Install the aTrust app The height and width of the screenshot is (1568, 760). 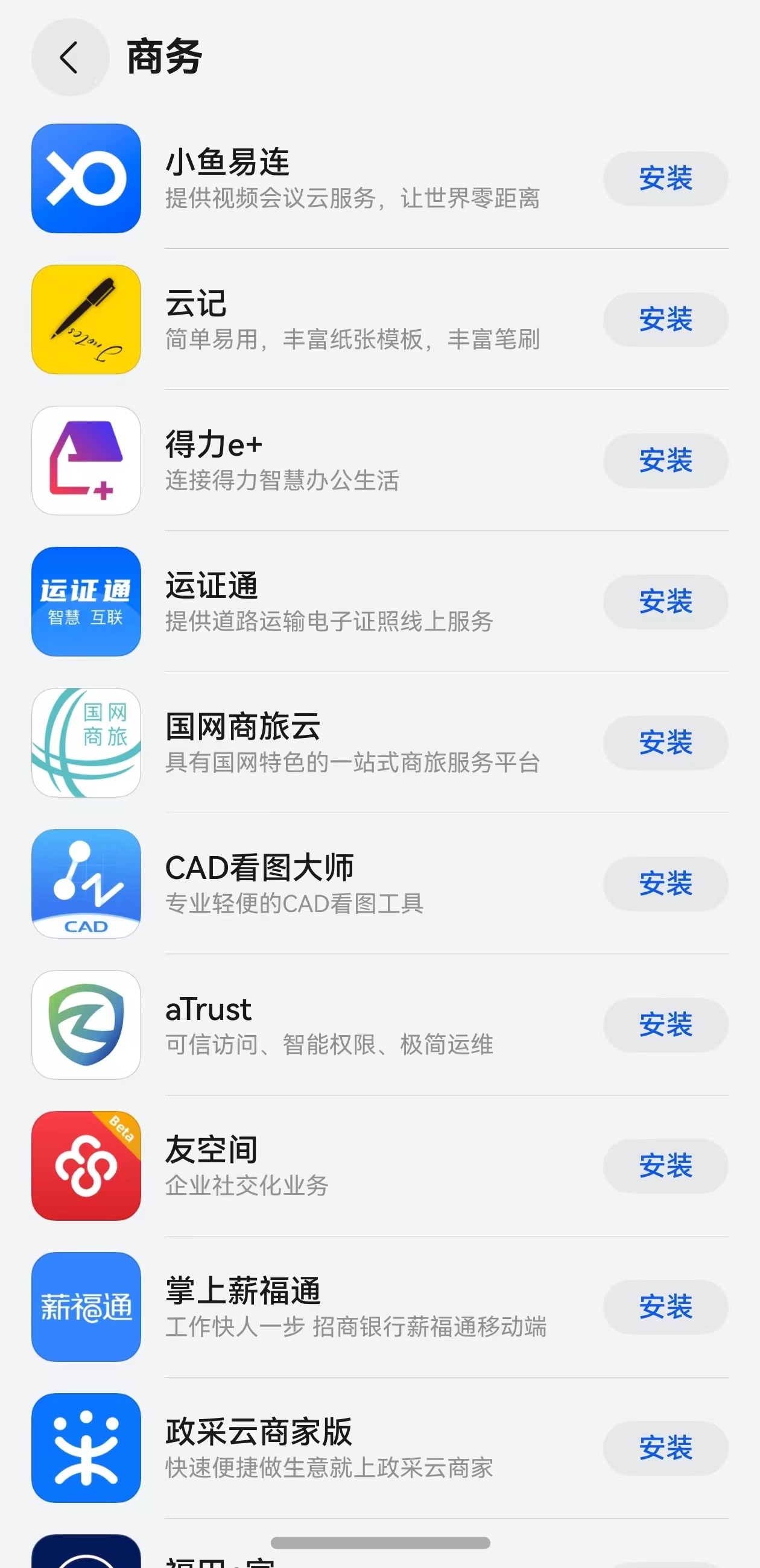pos(666,1025)
